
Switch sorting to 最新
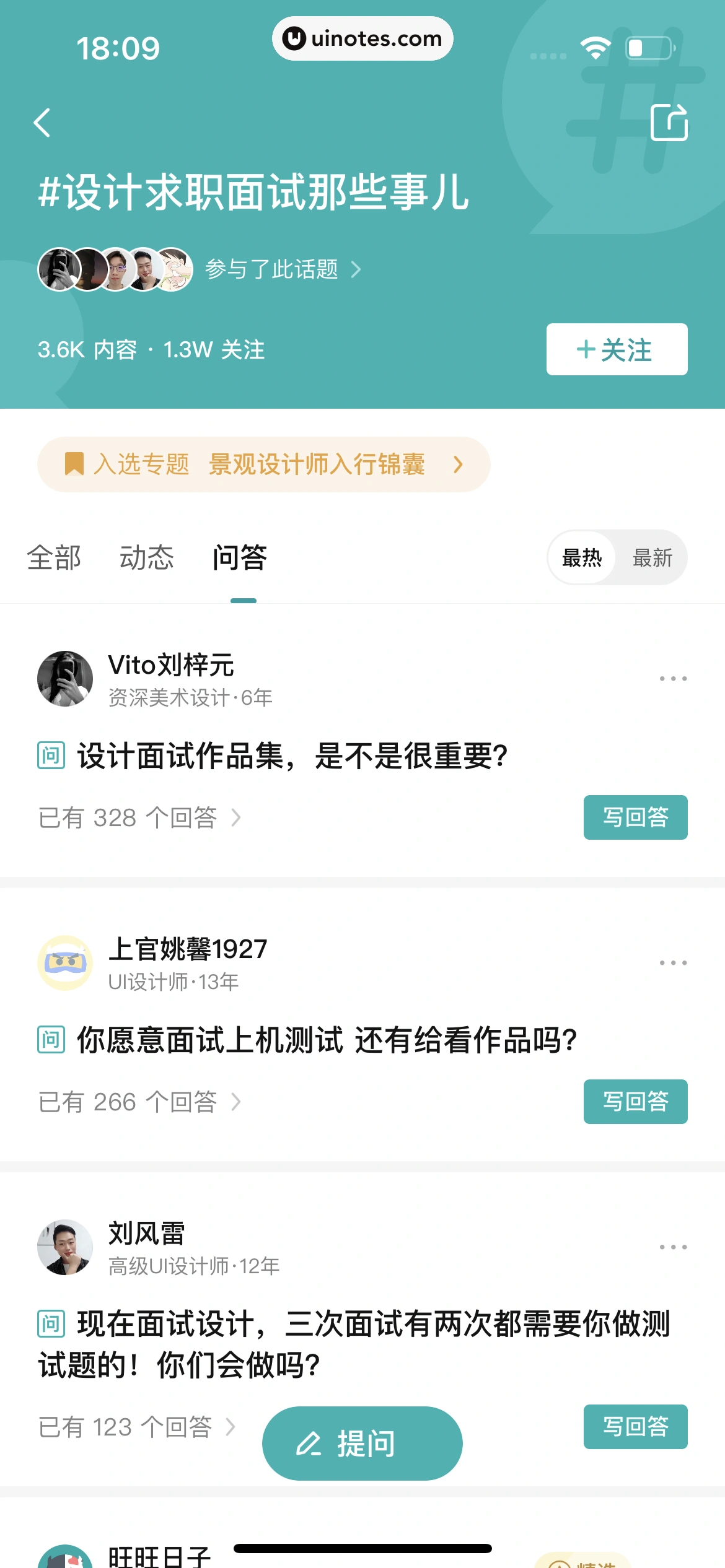coord(652,557)
